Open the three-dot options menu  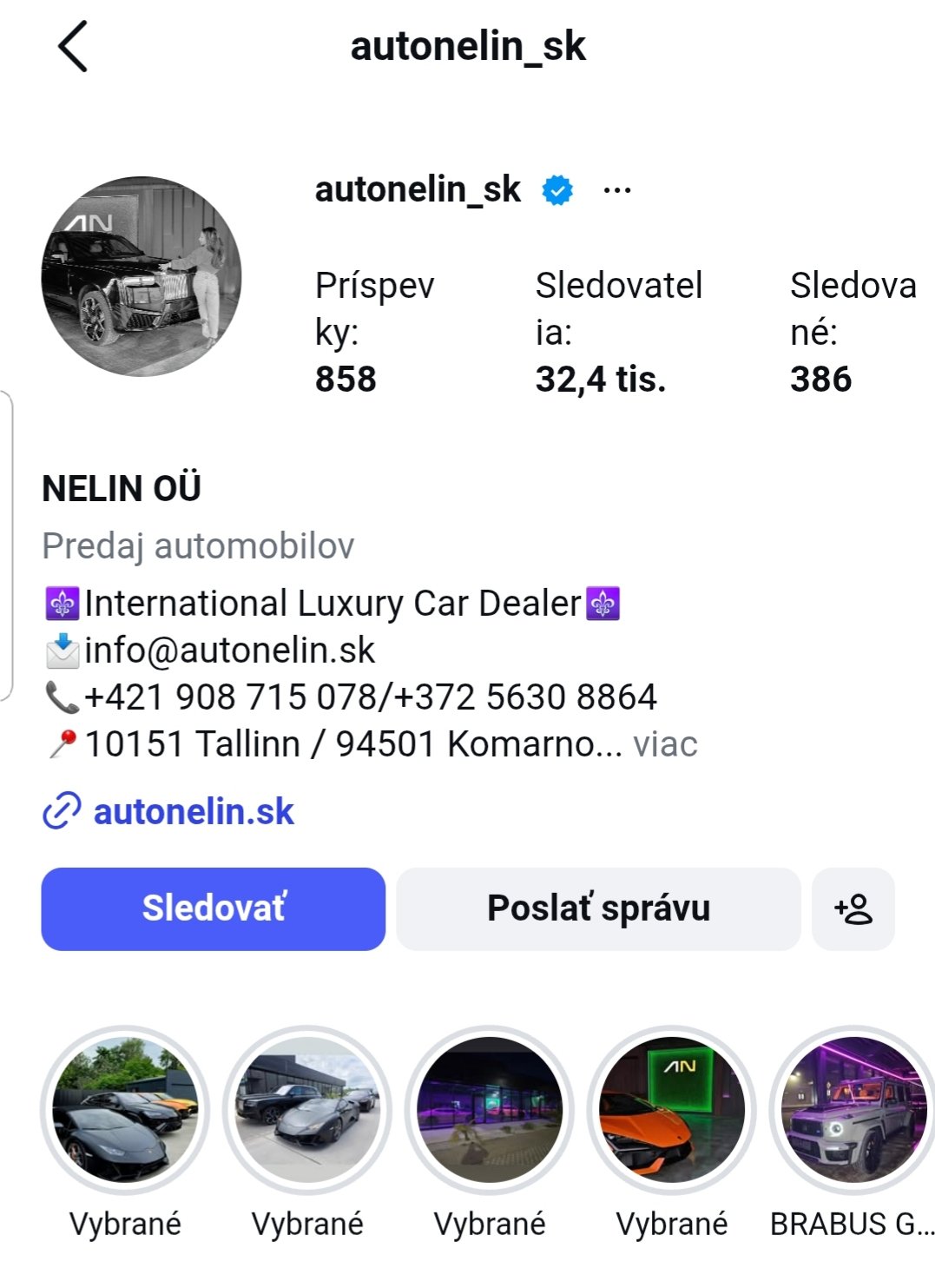616,190
